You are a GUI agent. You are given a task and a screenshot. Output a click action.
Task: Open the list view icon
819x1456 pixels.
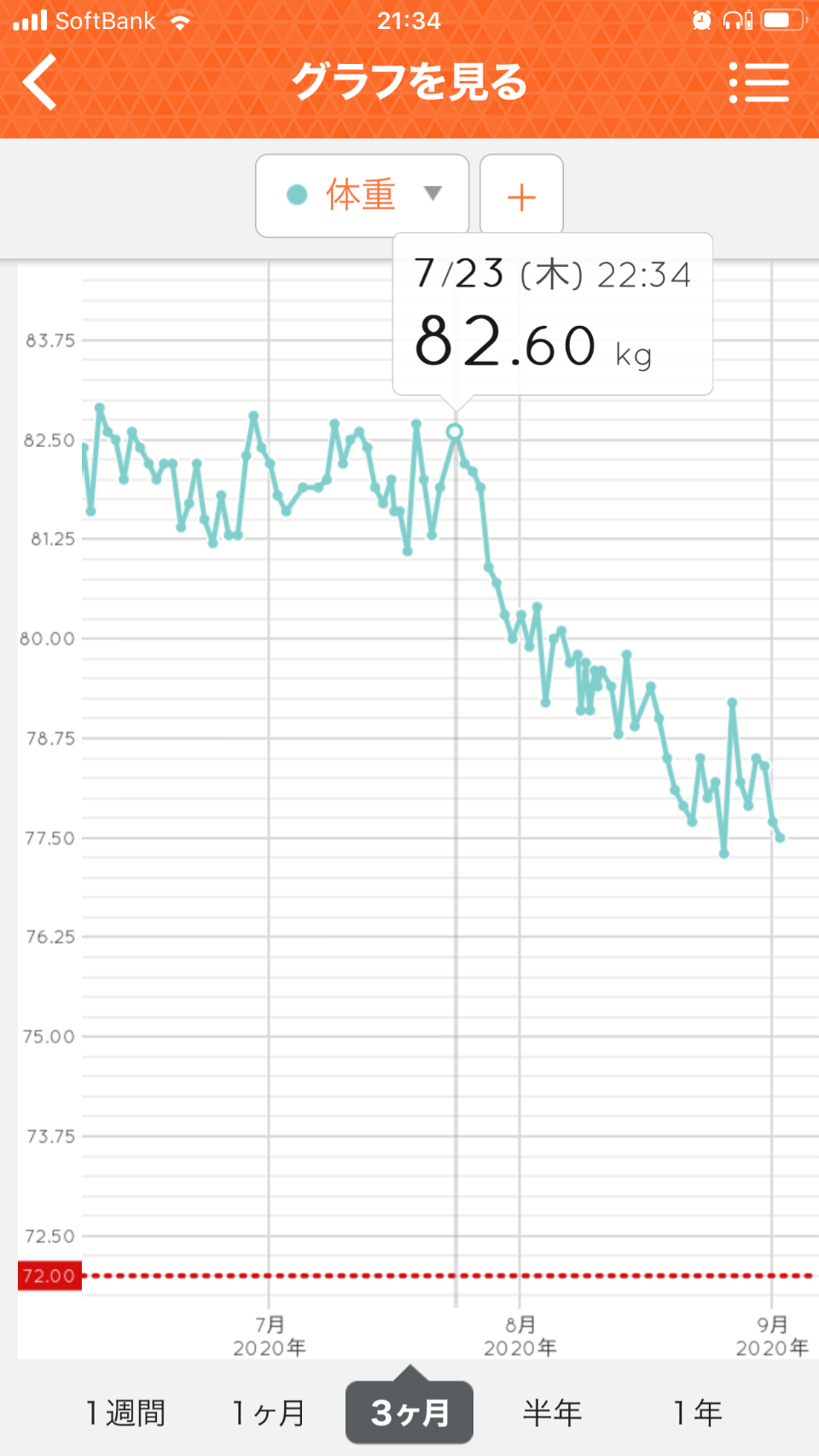point(758,83)
